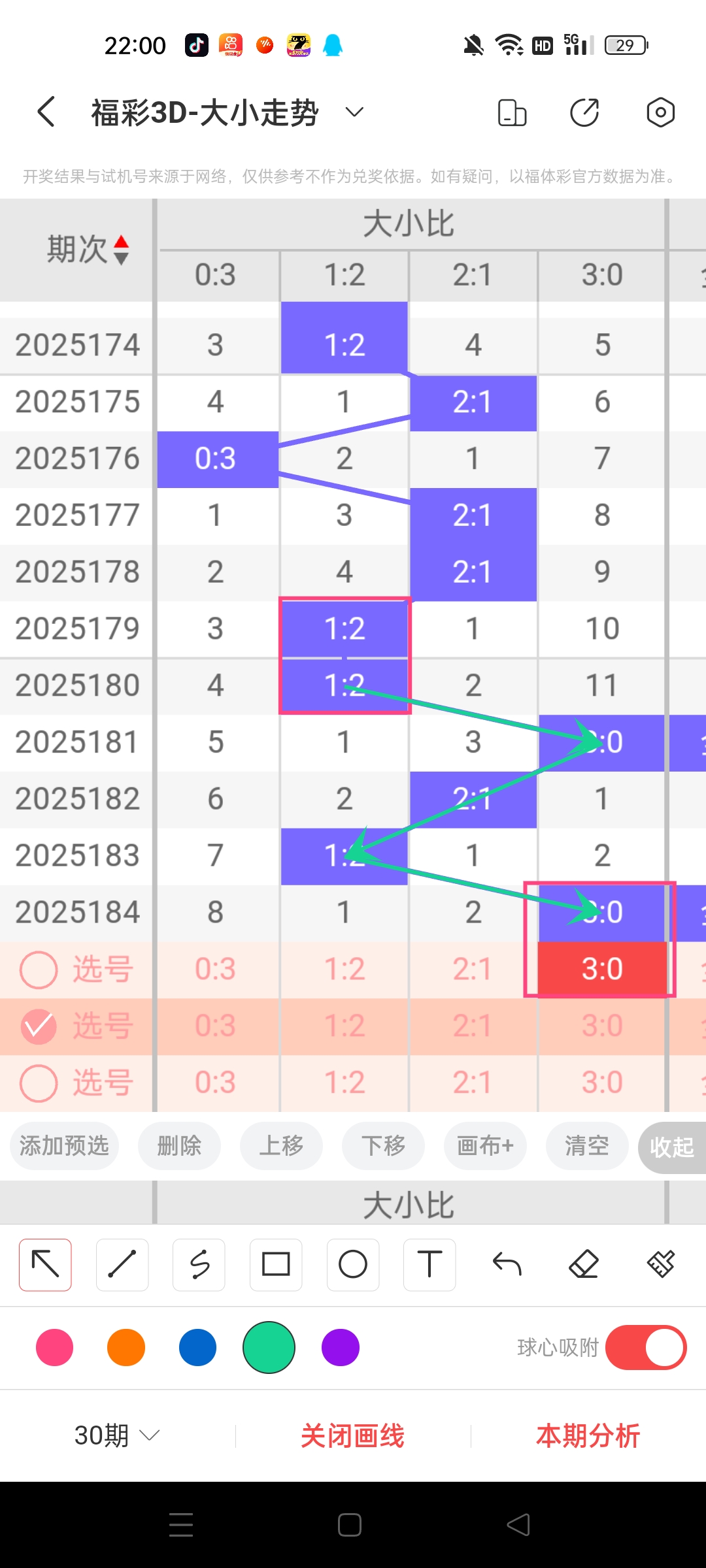Open the 30期 period selector
The height and width of the screenshot is (1568, 706).
coord(114,1435)
